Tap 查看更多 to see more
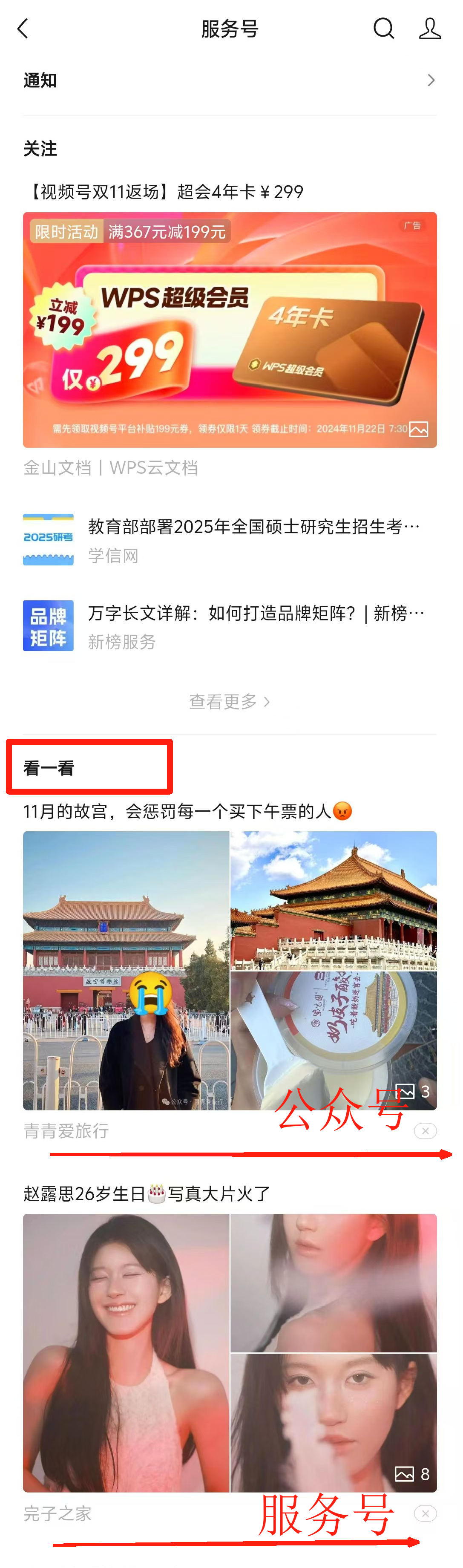 pyautogui.click(x=230, y=702)
